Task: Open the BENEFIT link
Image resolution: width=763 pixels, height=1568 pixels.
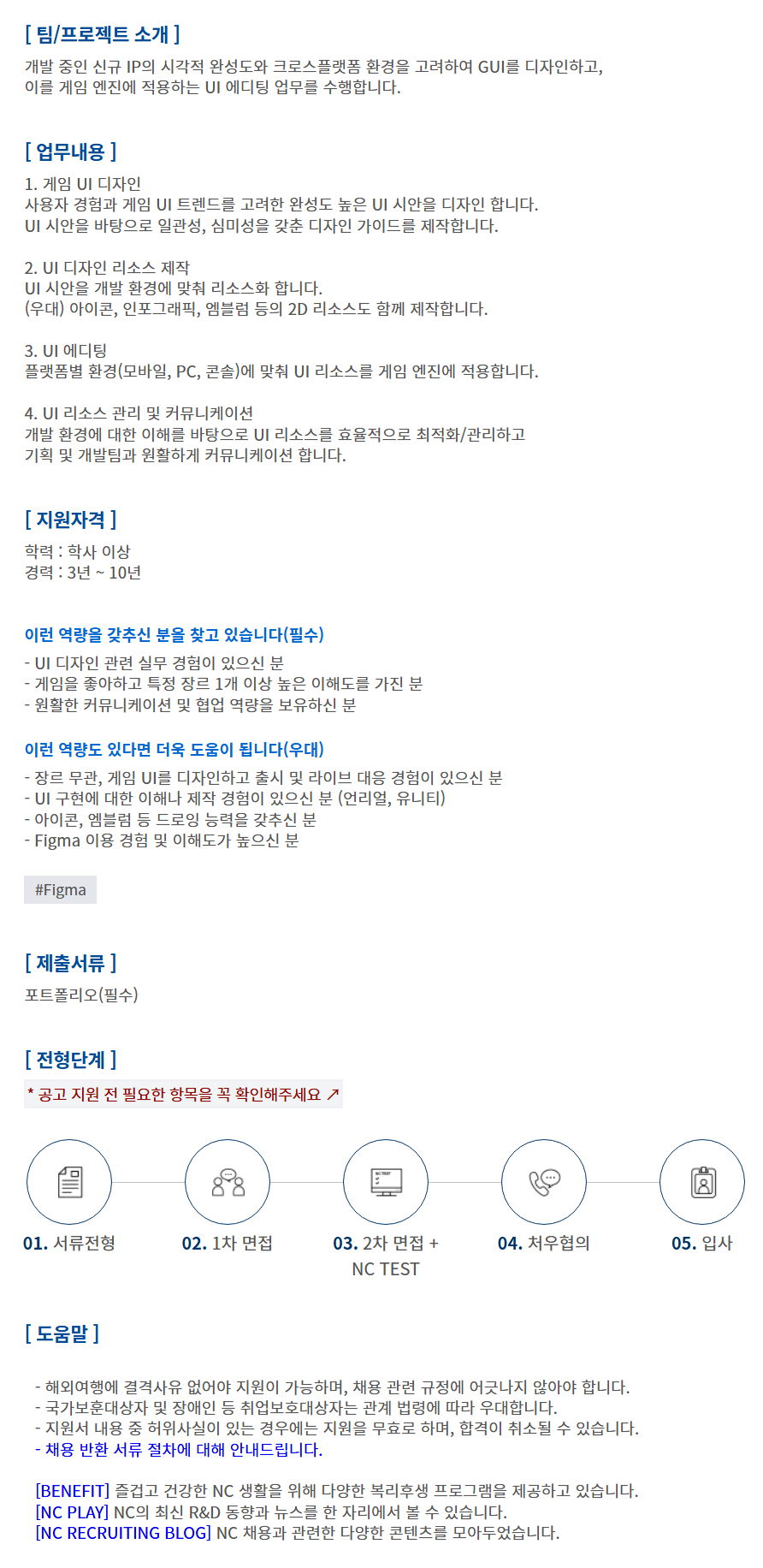Action: [x=73, y=1491]
